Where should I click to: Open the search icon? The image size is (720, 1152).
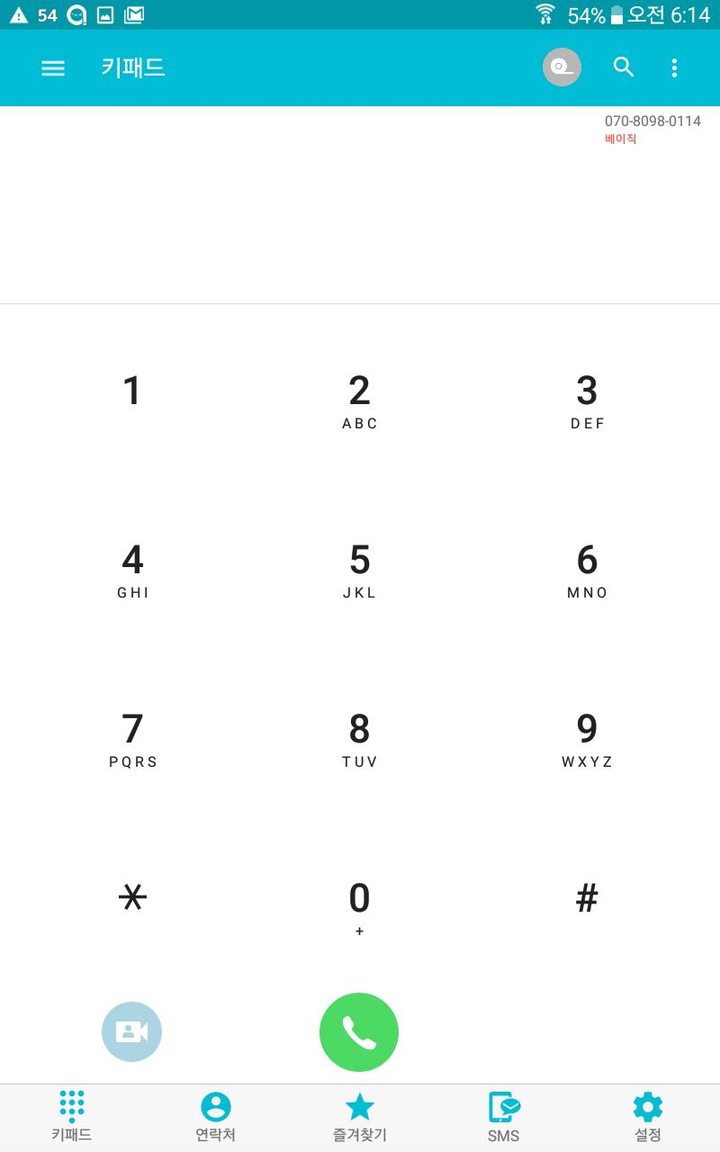click(x=624, y=68)
